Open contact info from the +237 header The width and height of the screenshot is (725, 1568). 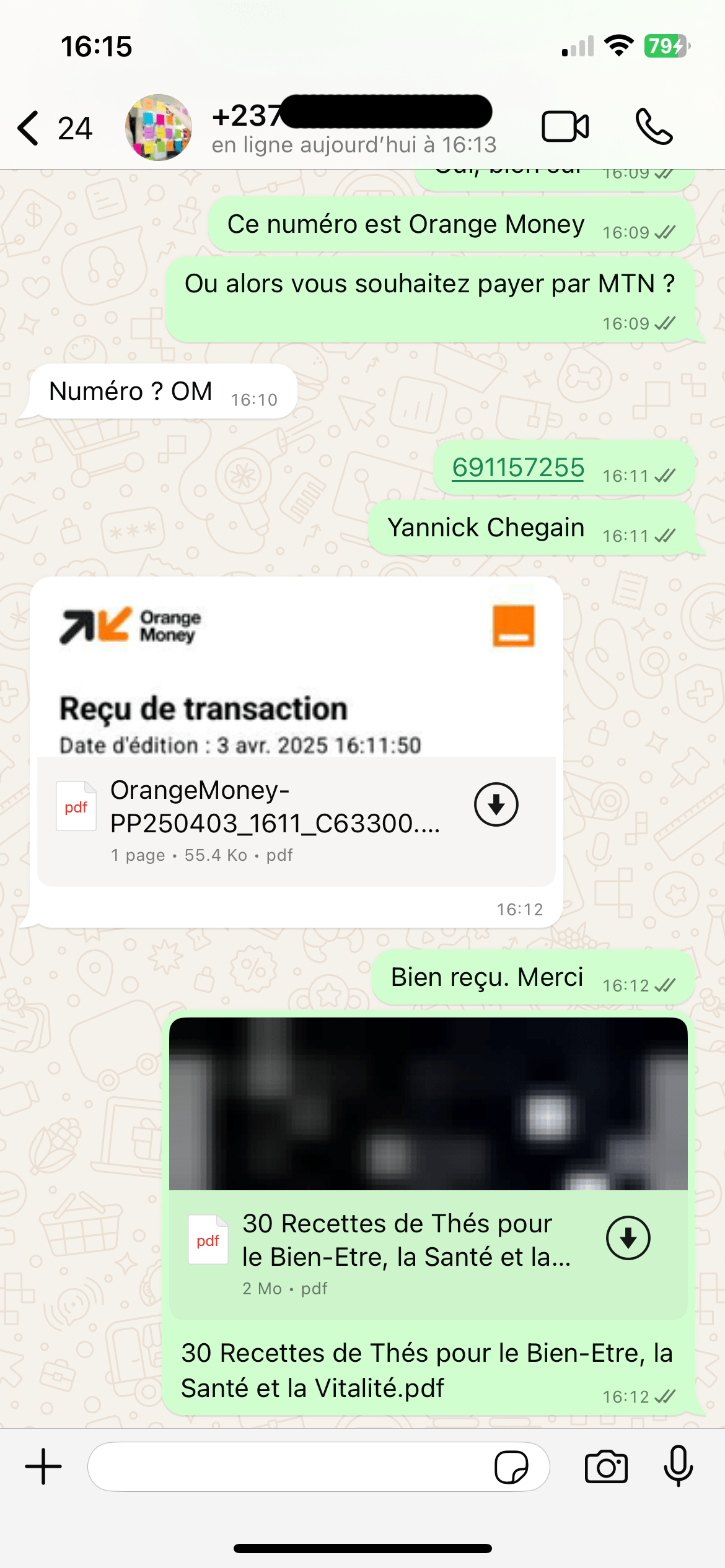click(353, 128)
